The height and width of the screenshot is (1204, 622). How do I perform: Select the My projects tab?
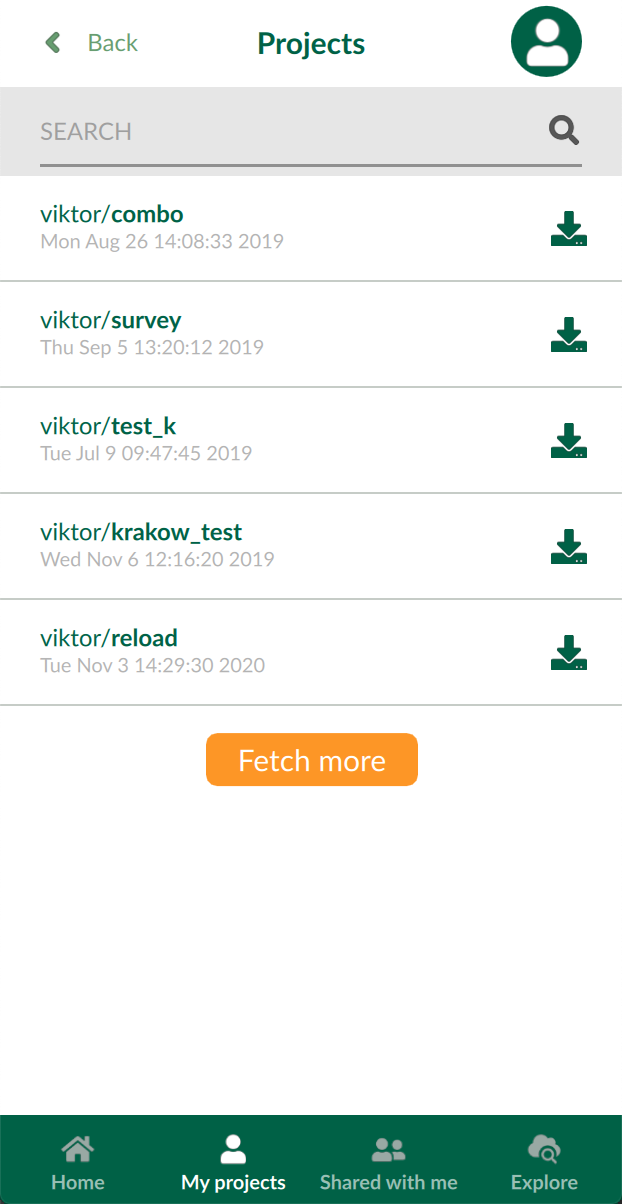click(233, 1163)
